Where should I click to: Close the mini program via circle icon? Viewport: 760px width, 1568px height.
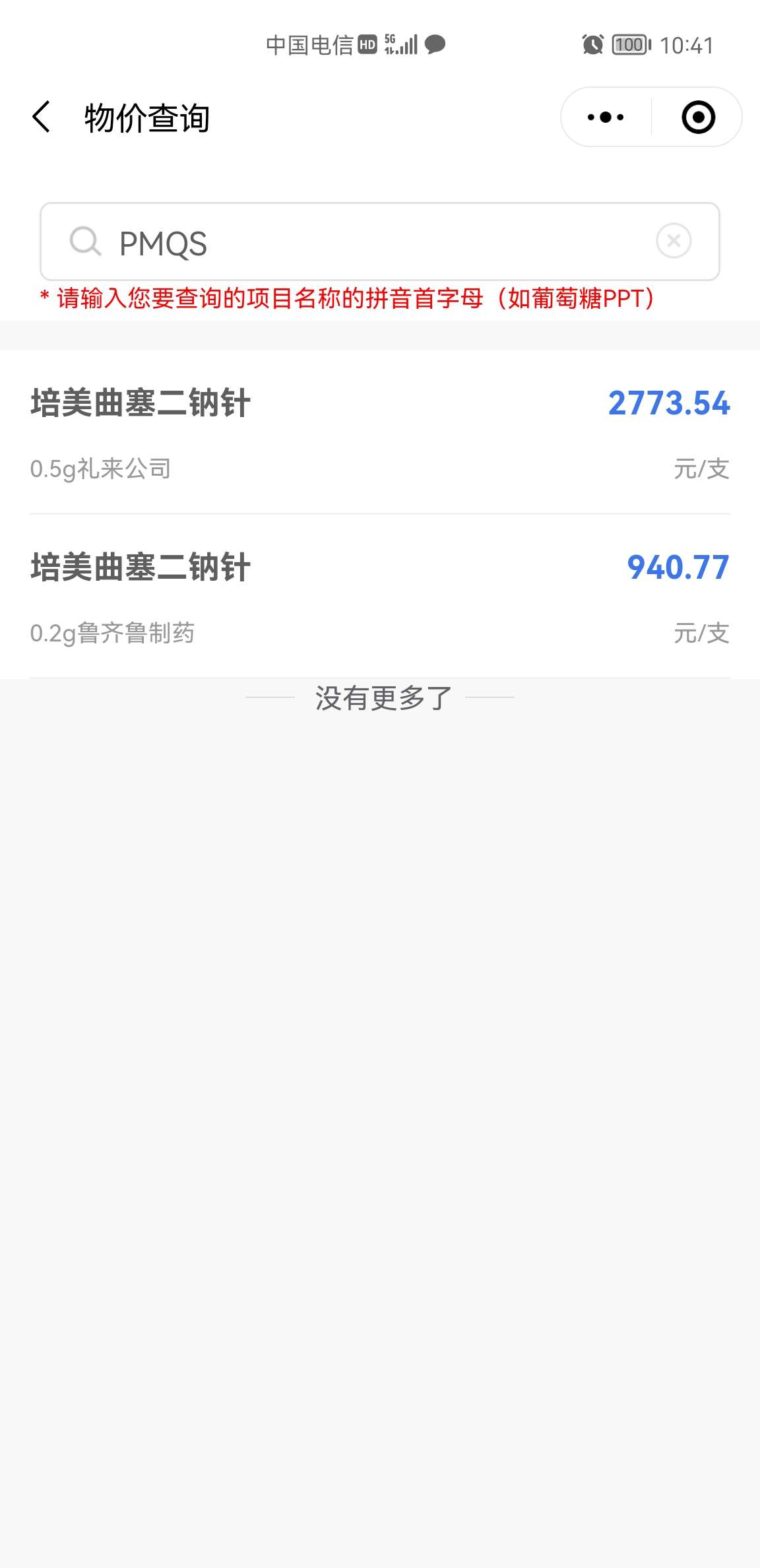[x=698, y=117]
